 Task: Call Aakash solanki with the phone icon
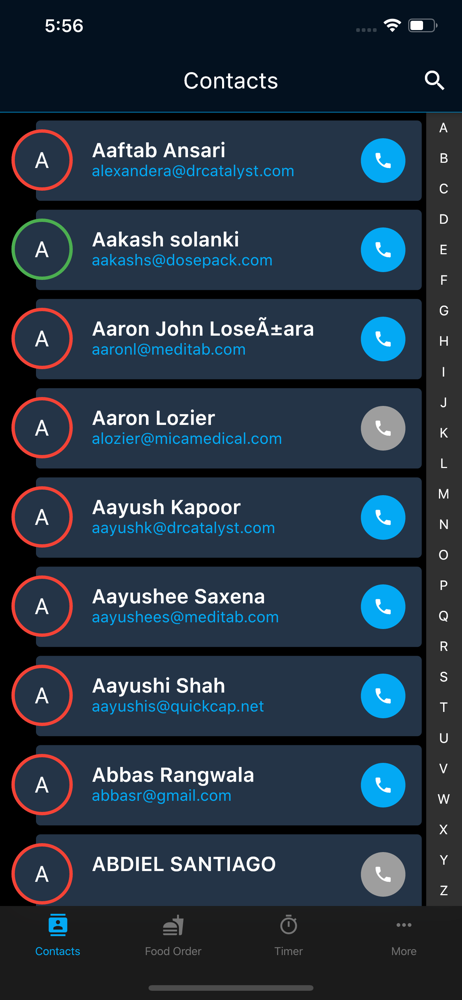383,250
